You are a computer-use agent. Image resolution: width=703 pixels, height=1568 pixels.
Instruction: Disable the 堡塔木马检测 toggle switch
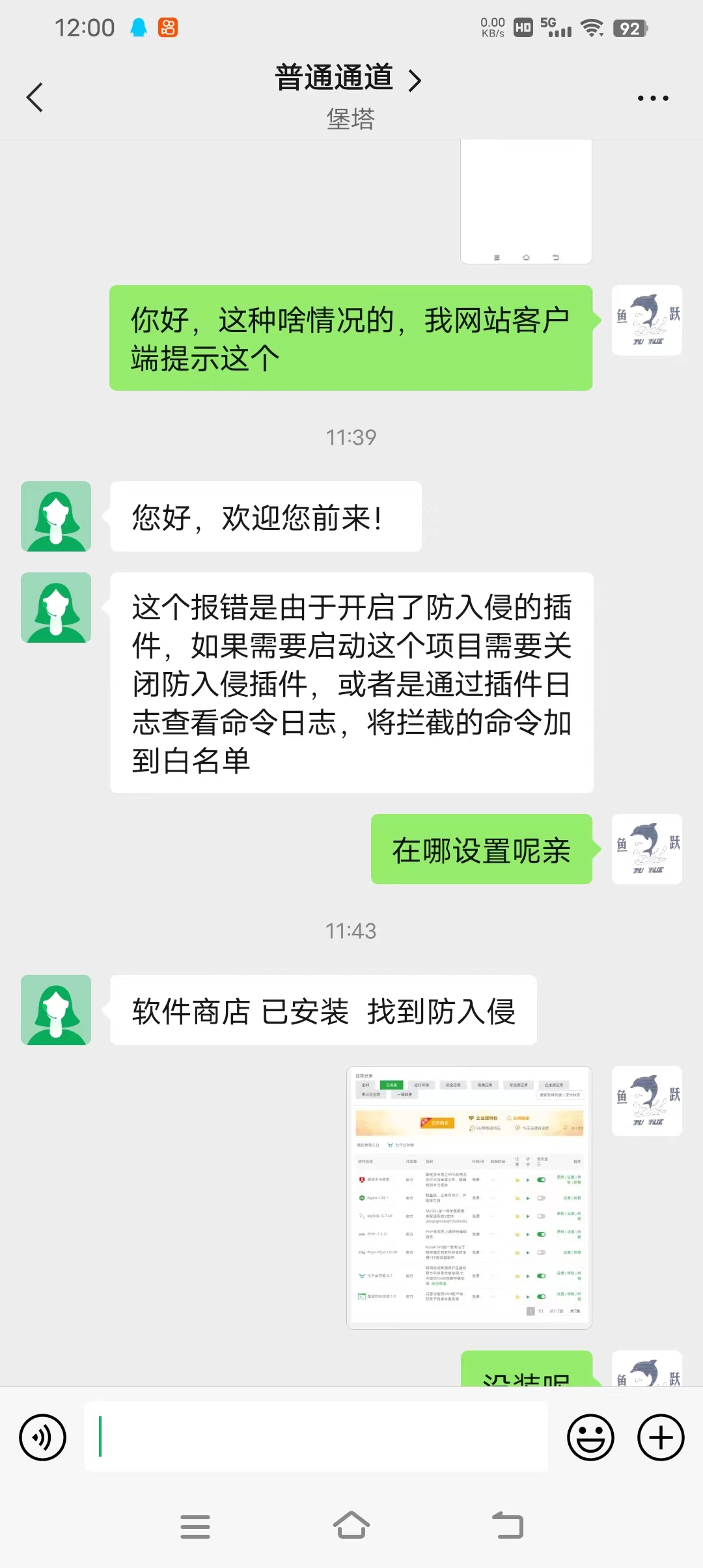pos(541,1180)
